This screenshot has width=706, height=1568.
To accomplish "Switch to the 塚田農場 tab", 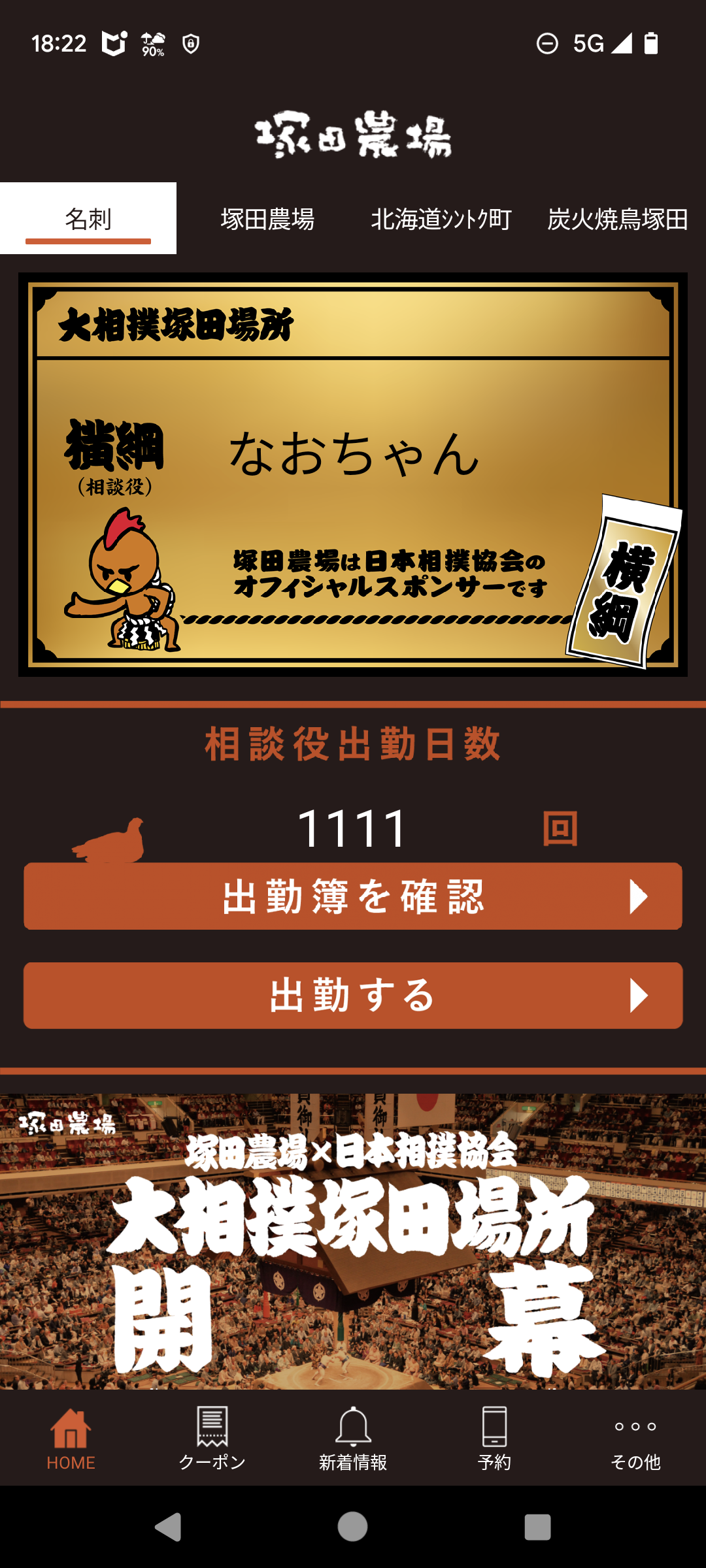I will point(267,219).
